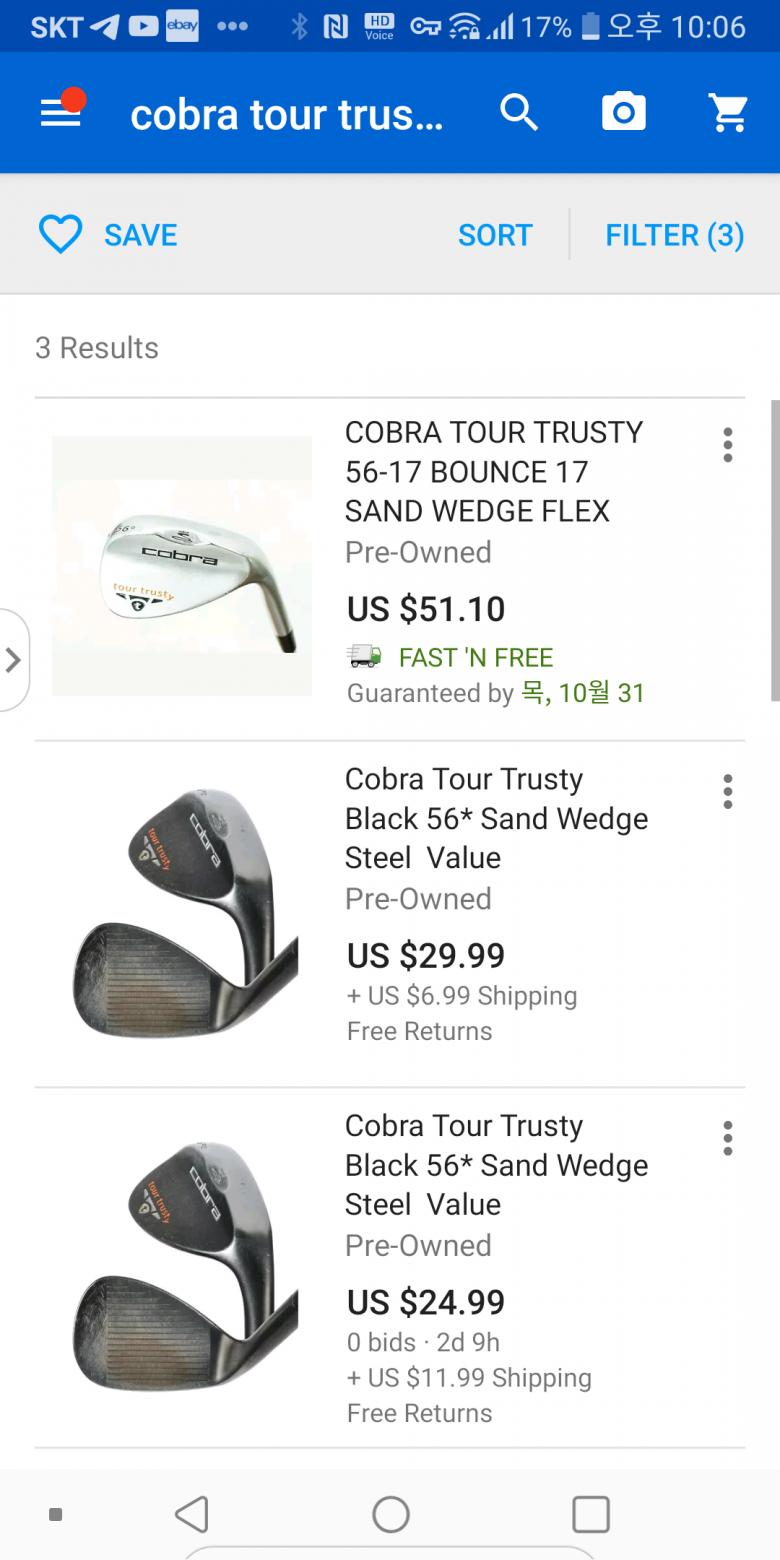Open the SORT options
The height and width of the screenshot is (1560, 780).
click(495, 235)
